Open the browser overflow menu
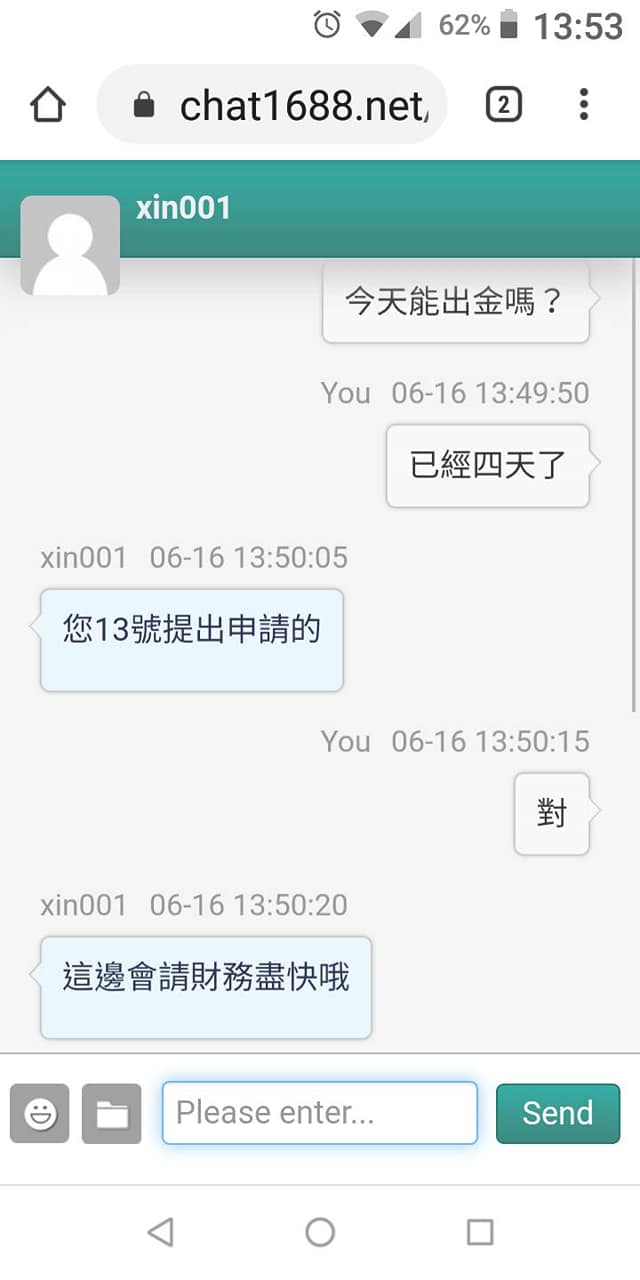The image size is (640, 1280). (584, 105)
